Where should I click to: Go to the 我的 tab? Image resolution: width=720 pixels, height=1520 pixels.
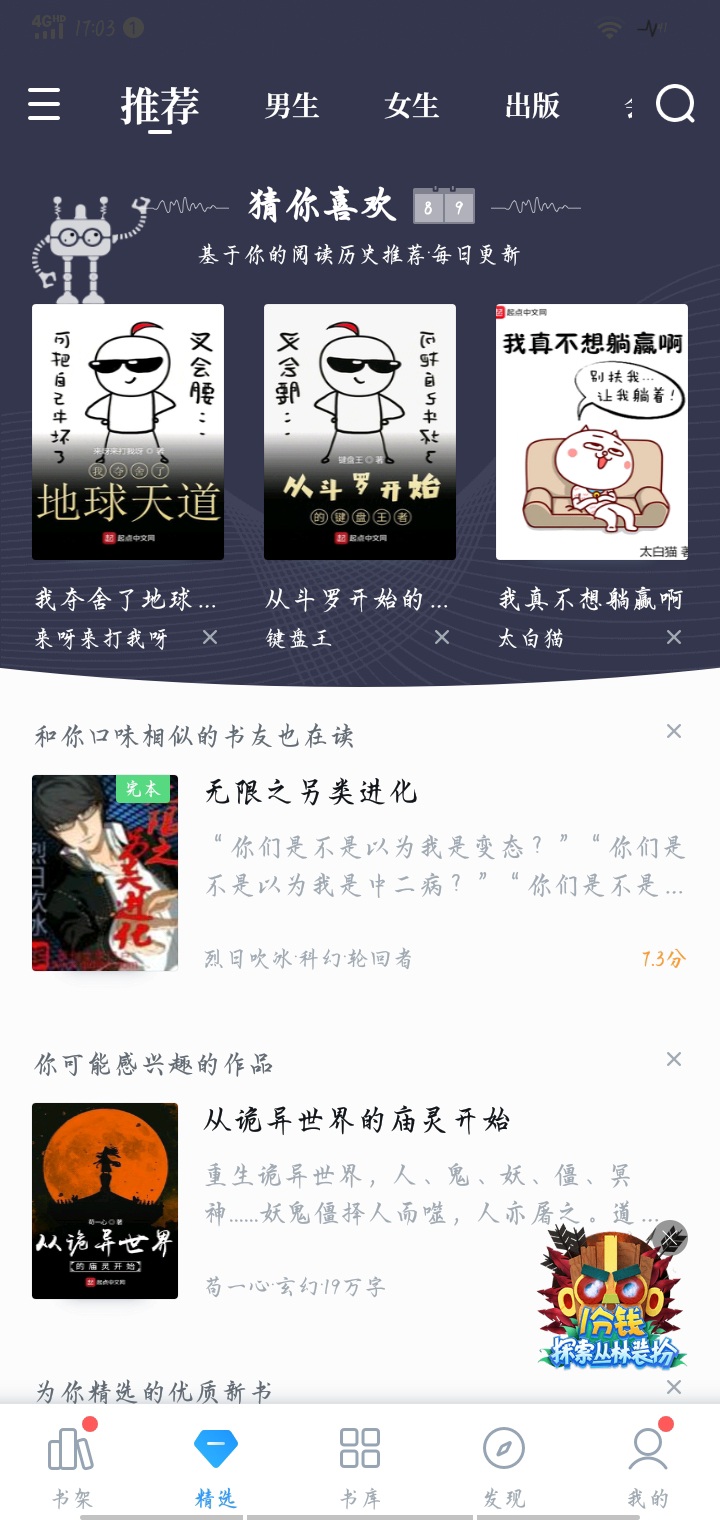click(x=648, y=1464)
